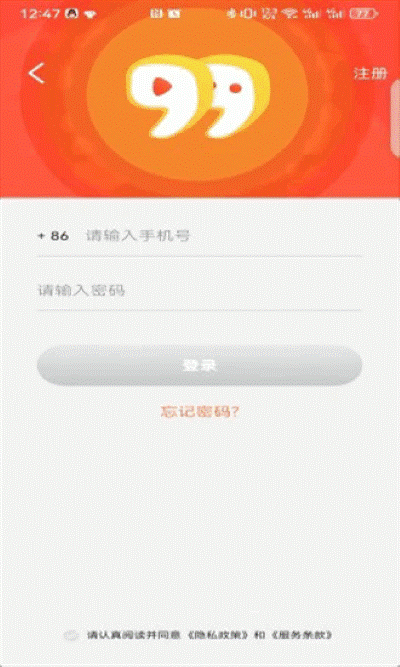Tap the 登录 login button

point(199,365)
